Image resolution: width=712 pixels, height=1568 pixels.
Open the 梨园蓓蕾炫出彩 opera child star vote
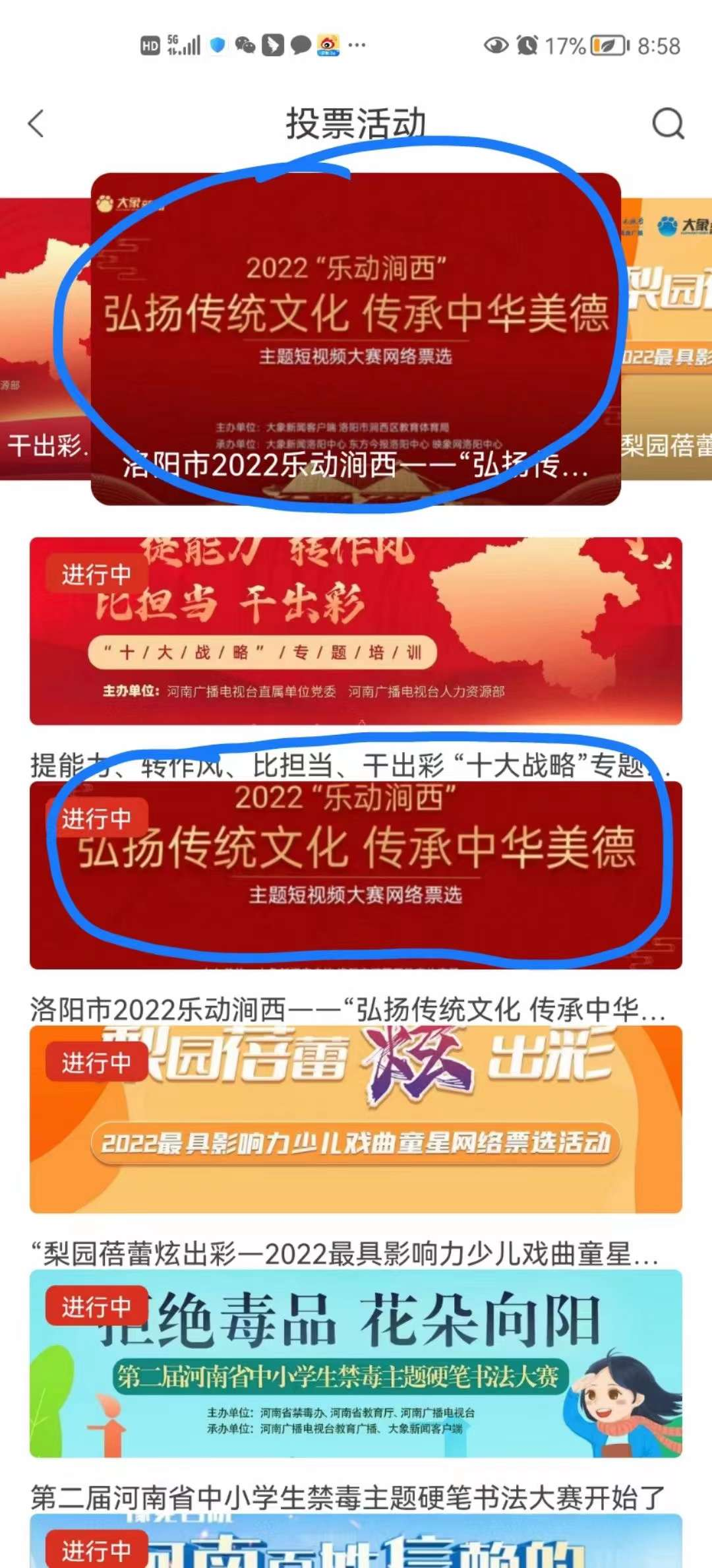(355, 1119)
